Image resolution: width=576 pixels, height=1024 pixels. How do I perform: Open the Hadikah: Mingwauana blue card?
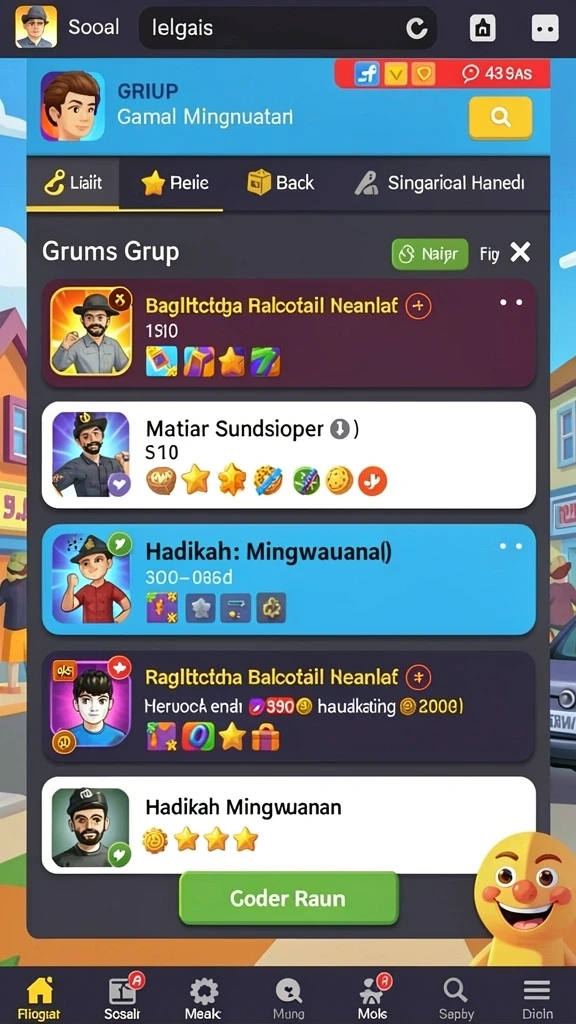(289, 579)
